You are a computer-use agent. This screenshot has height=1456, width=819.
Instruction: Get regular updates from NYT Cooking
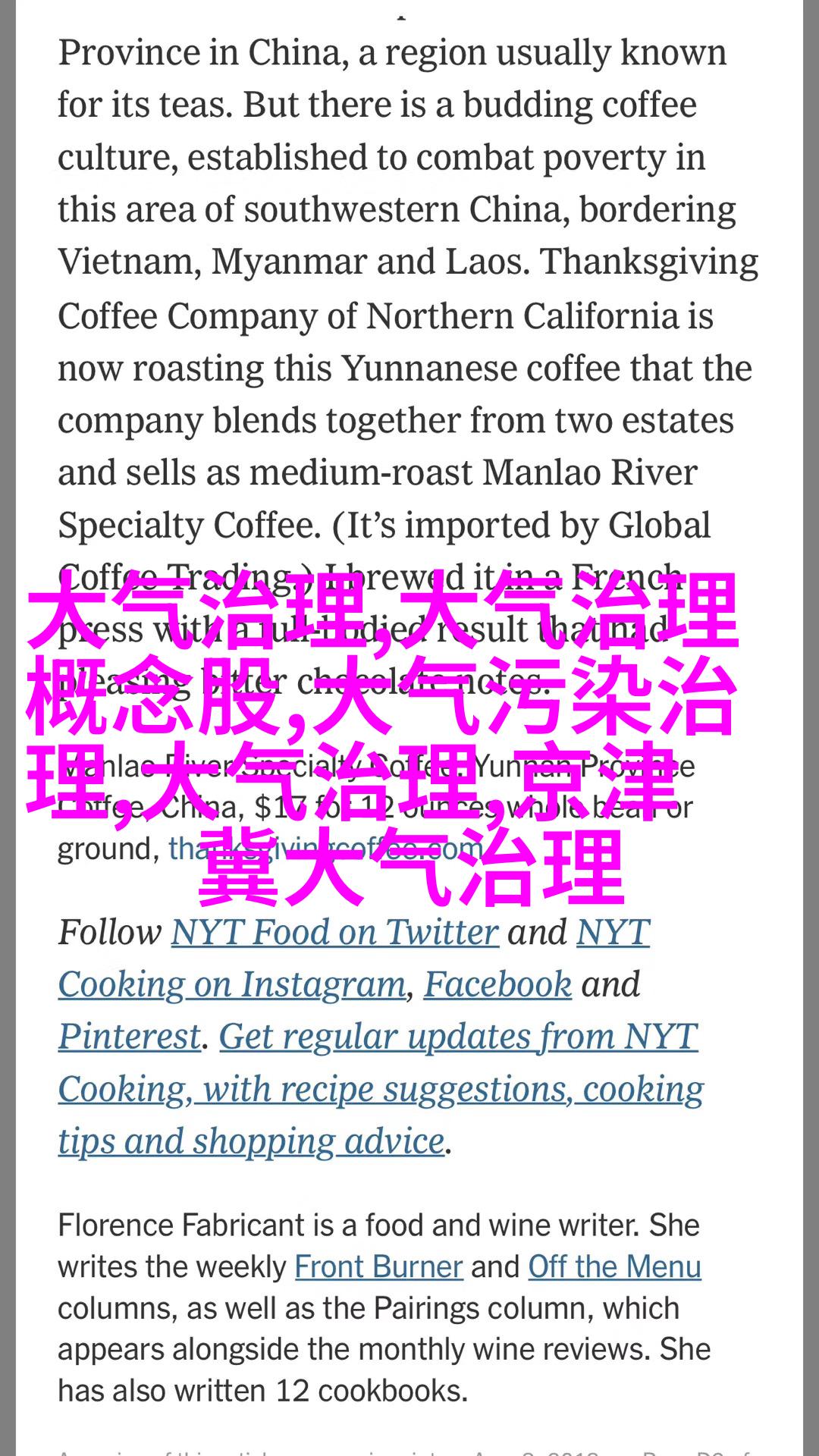[x=381, y=1089]
